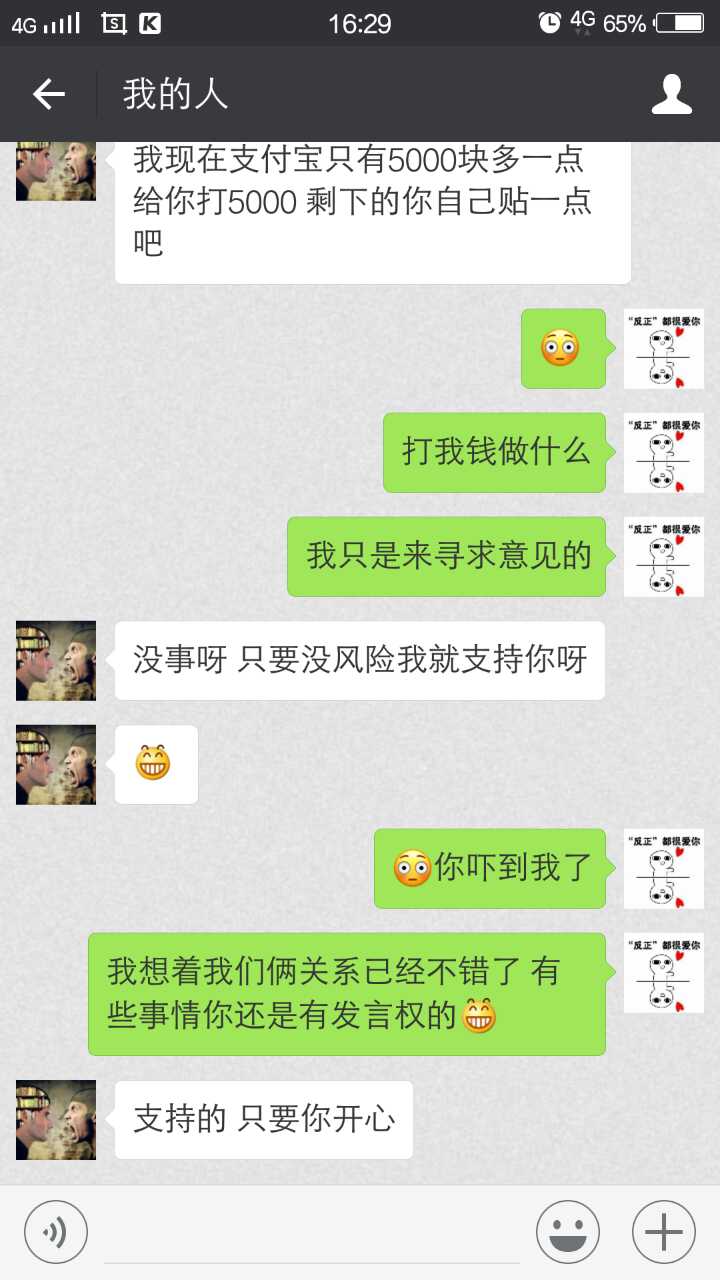Tap the grinning emoji message from contact
Screen dimensions: 720x1280
click(155, 763)
